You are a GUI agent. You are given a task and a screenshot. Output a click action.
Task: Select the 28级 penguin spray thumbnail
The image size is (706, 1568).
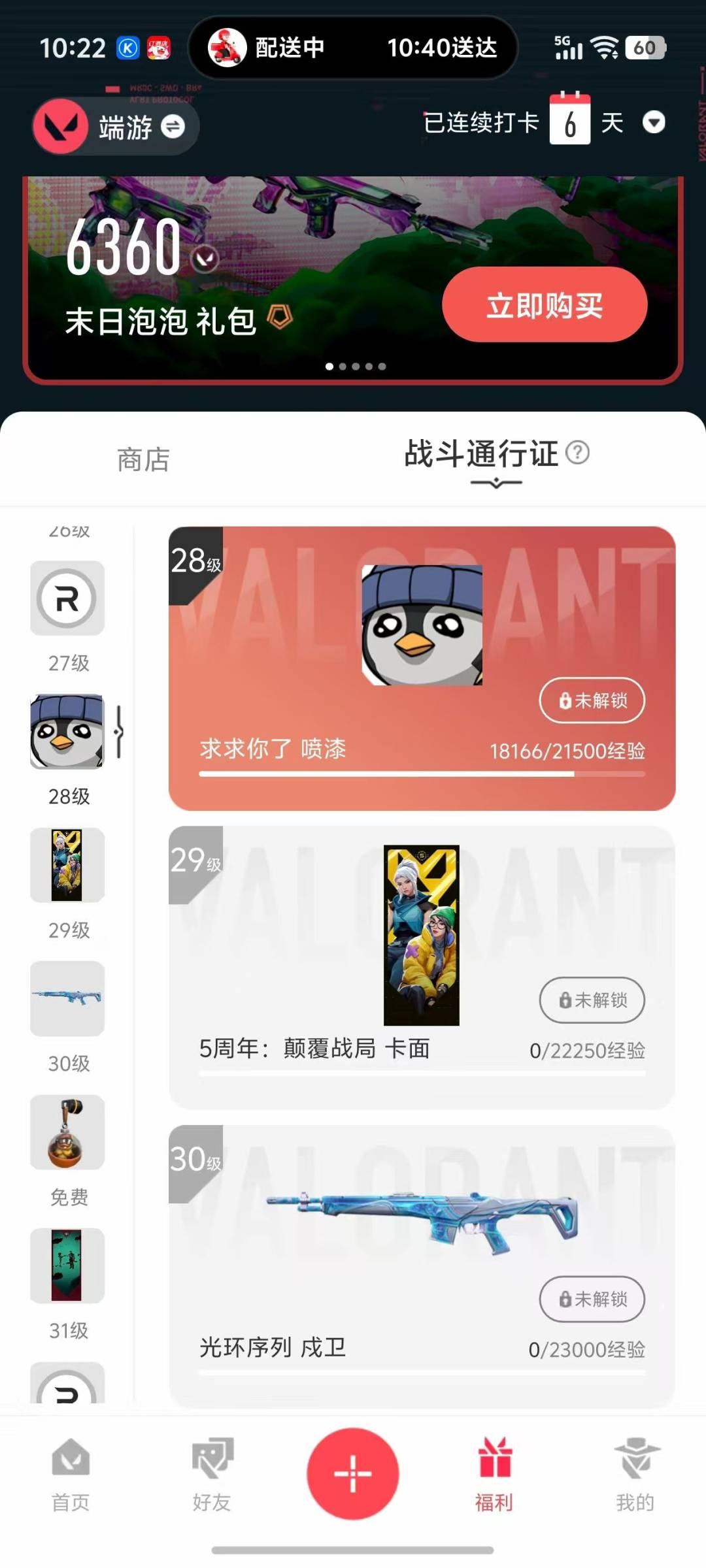click(x=67, y=732)
